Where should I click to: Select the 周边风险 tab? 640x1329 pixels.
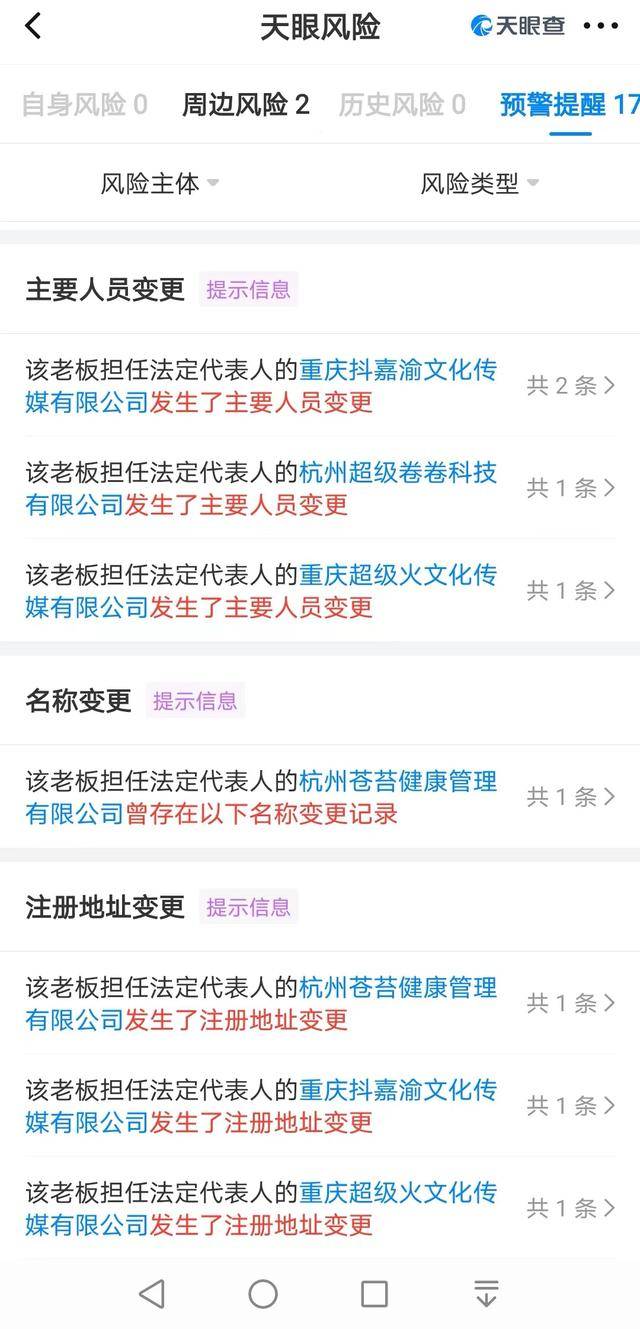(245, 104)
